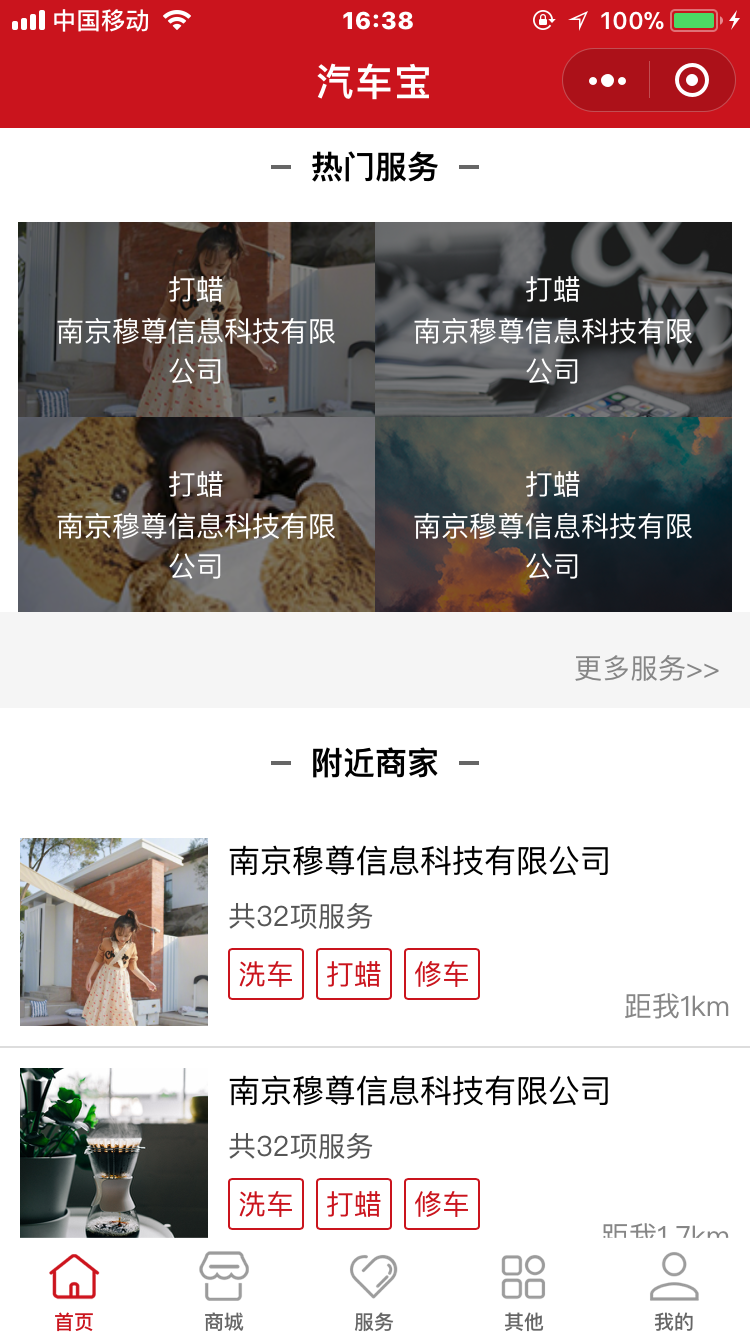Viewport: 750px width, 1334px height.
Task: Select 洗车 tag on the 1km merchant
Action: (x=266, y=974)
